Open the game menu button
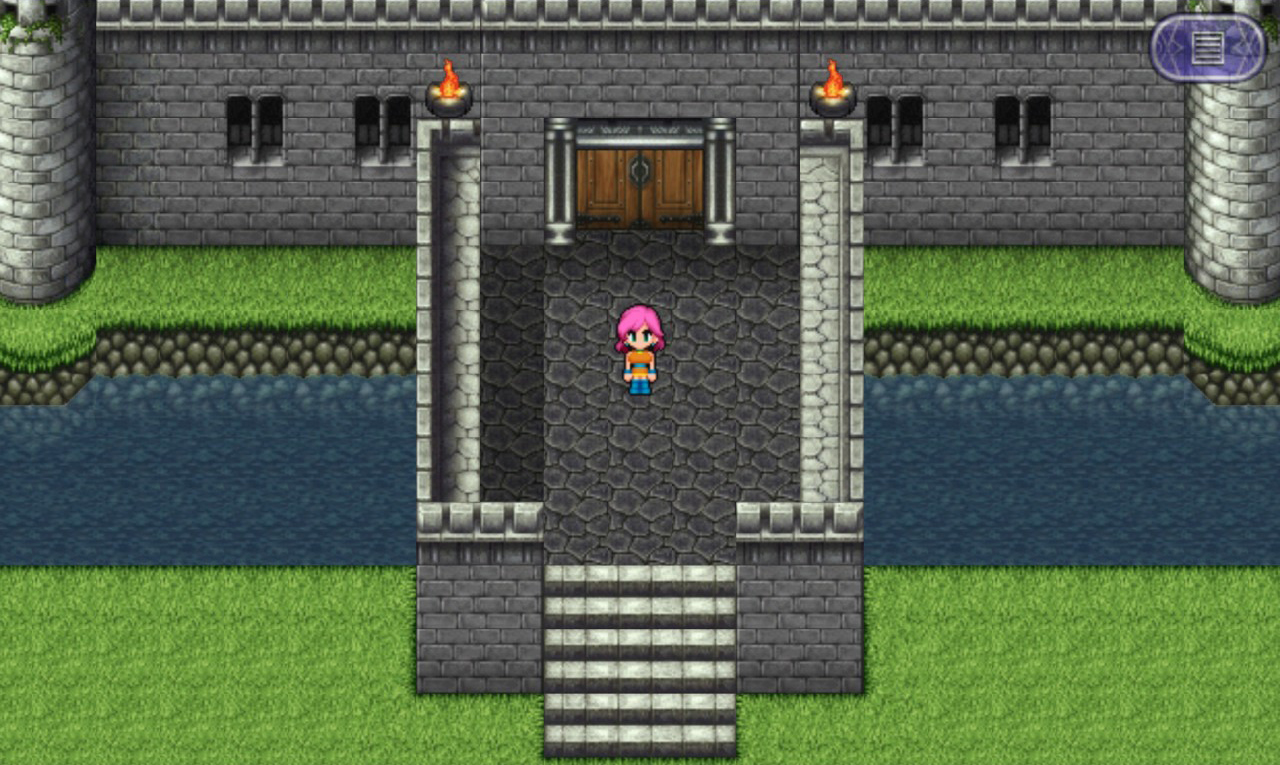 pyautogui.click(x=1207, y=47)
